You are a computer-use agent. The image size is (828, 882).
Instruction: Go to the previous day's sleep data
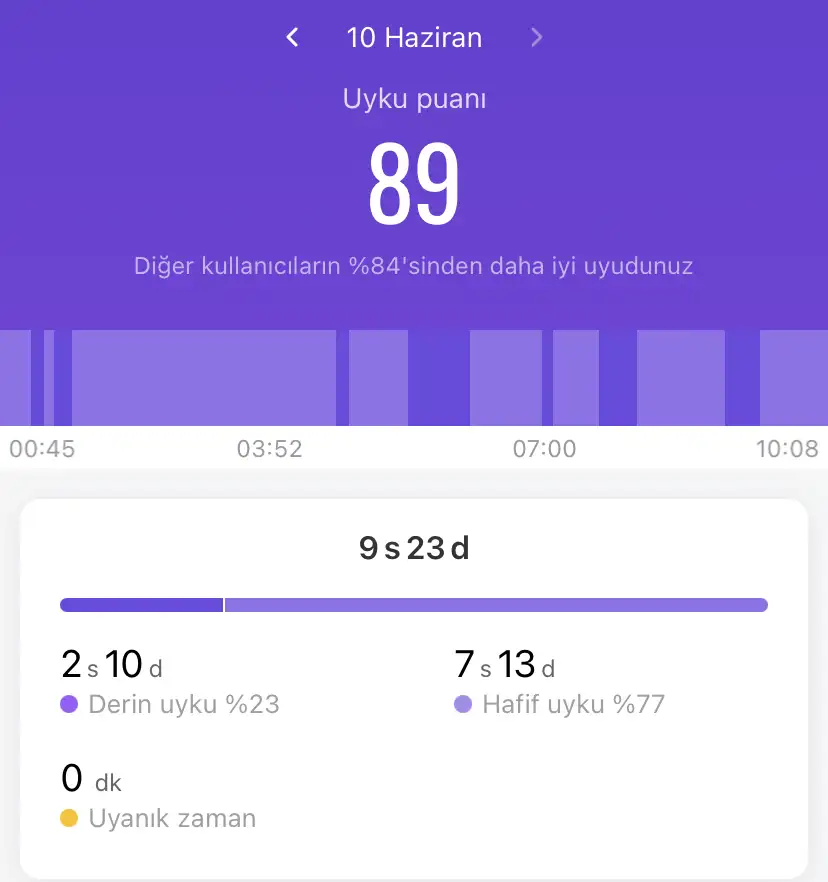tap(292, 38)
